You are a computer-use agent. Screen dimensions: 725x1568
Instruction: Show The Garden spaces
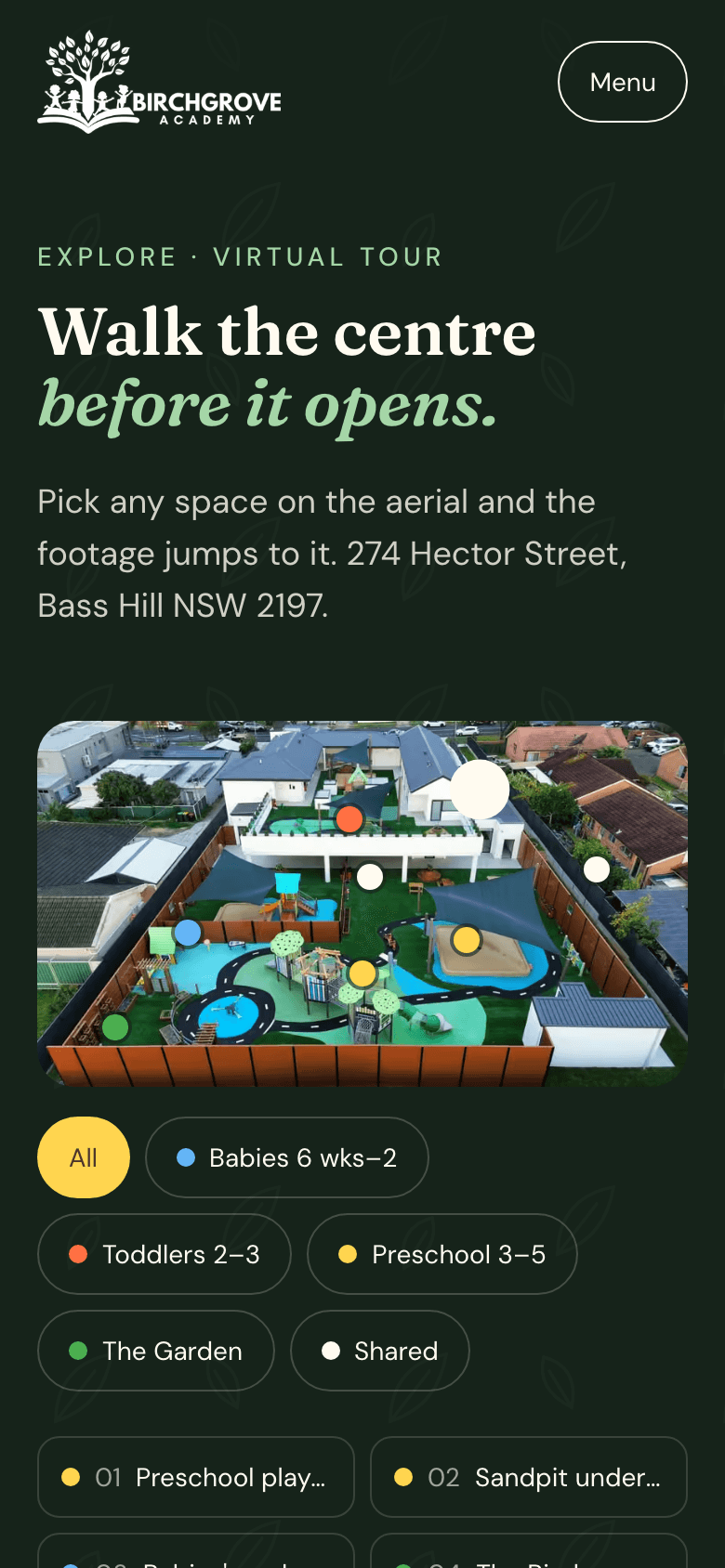tap(156, 1351)
